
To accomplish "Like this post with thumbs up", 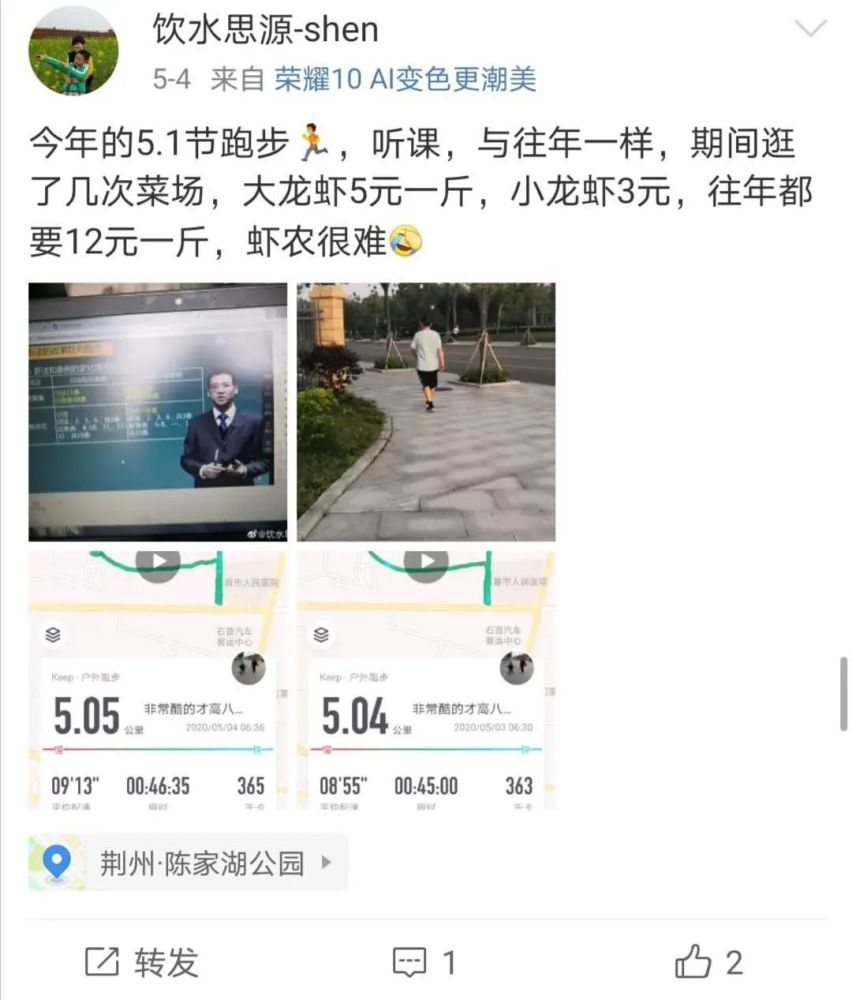I will coord(708,962).
